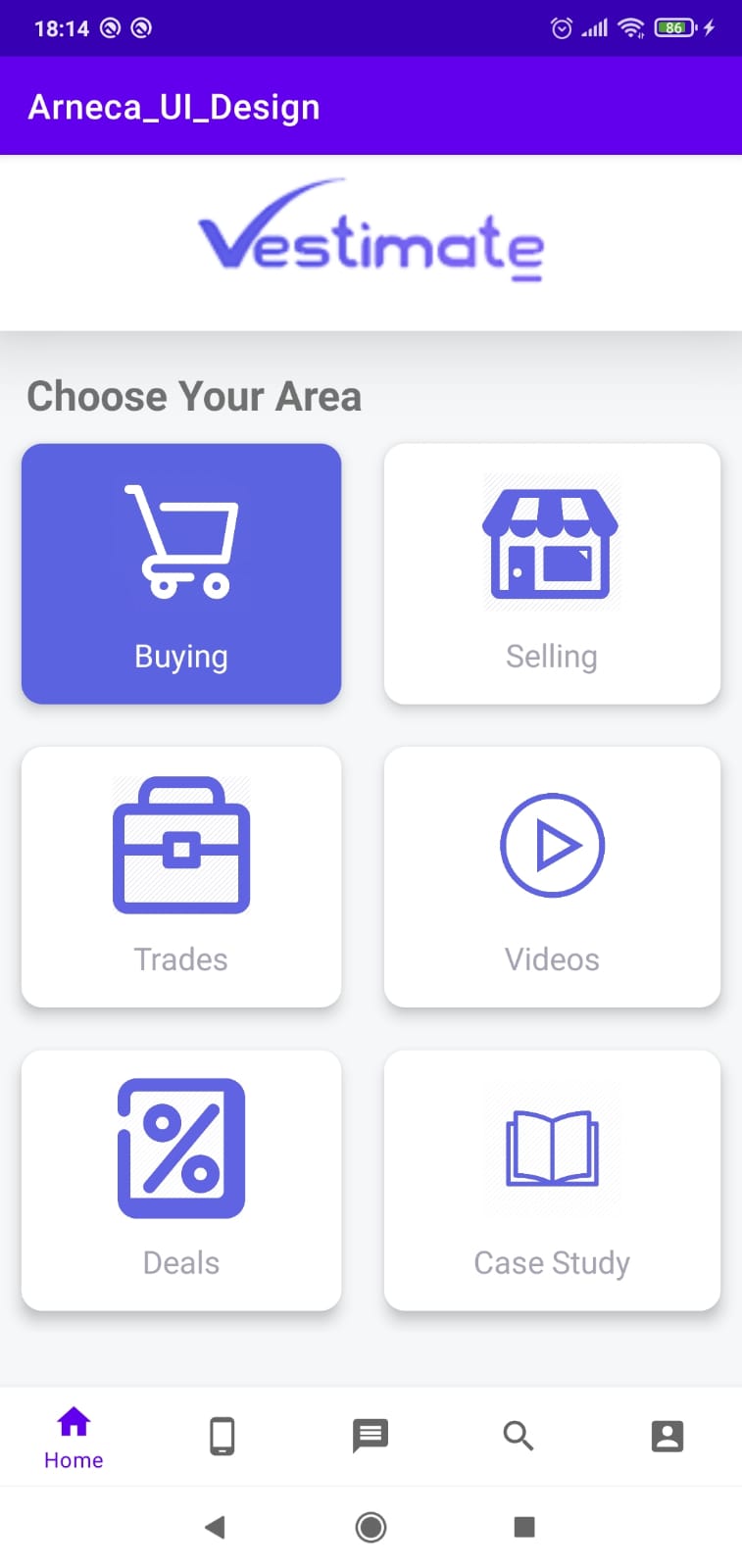Tap the system back button
Viewport: 742px width, 1568px height.
215,1527
